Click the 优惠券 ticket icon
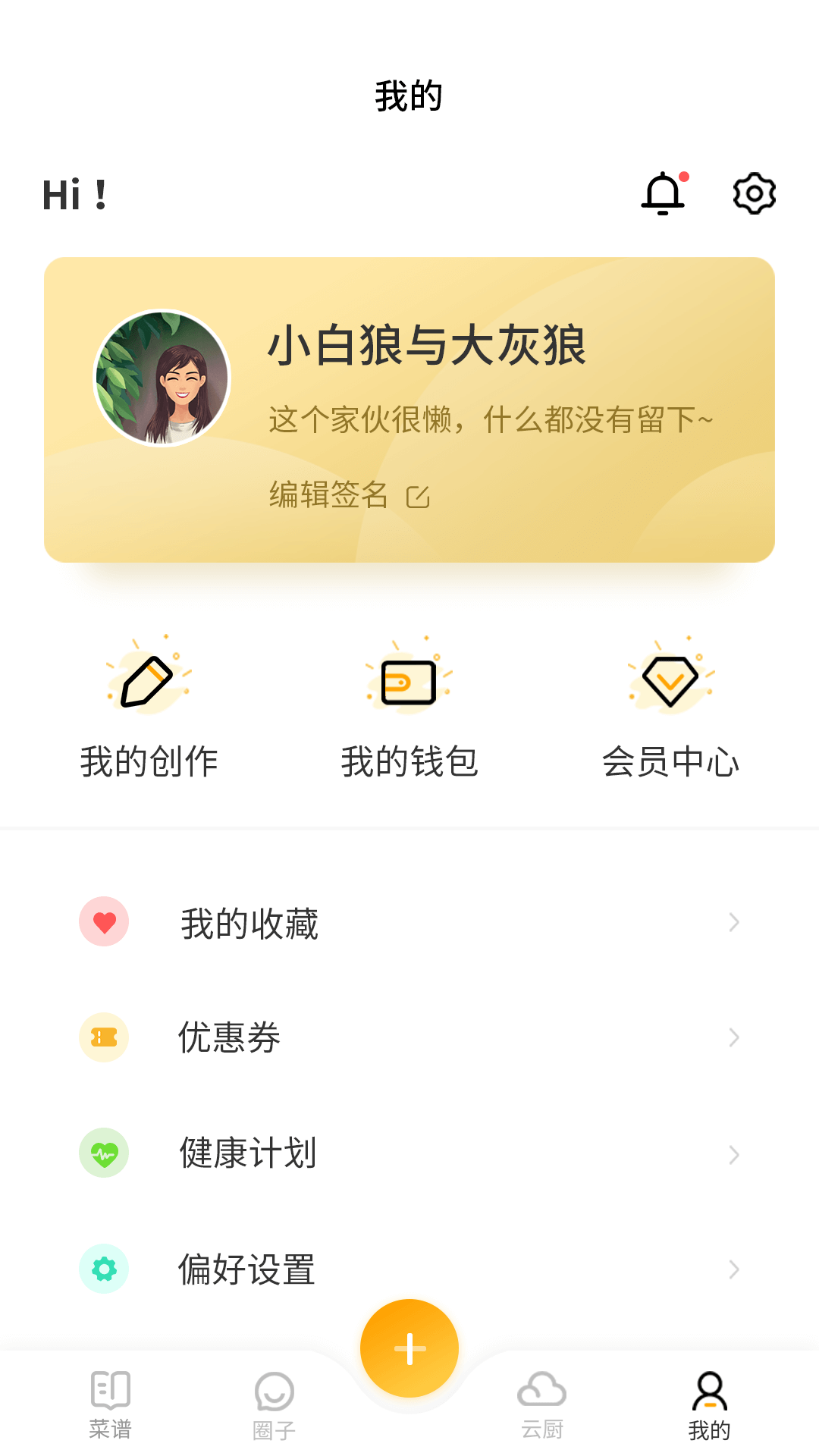The height and width of the screenshot is (1456, 819). (104, 1038)
